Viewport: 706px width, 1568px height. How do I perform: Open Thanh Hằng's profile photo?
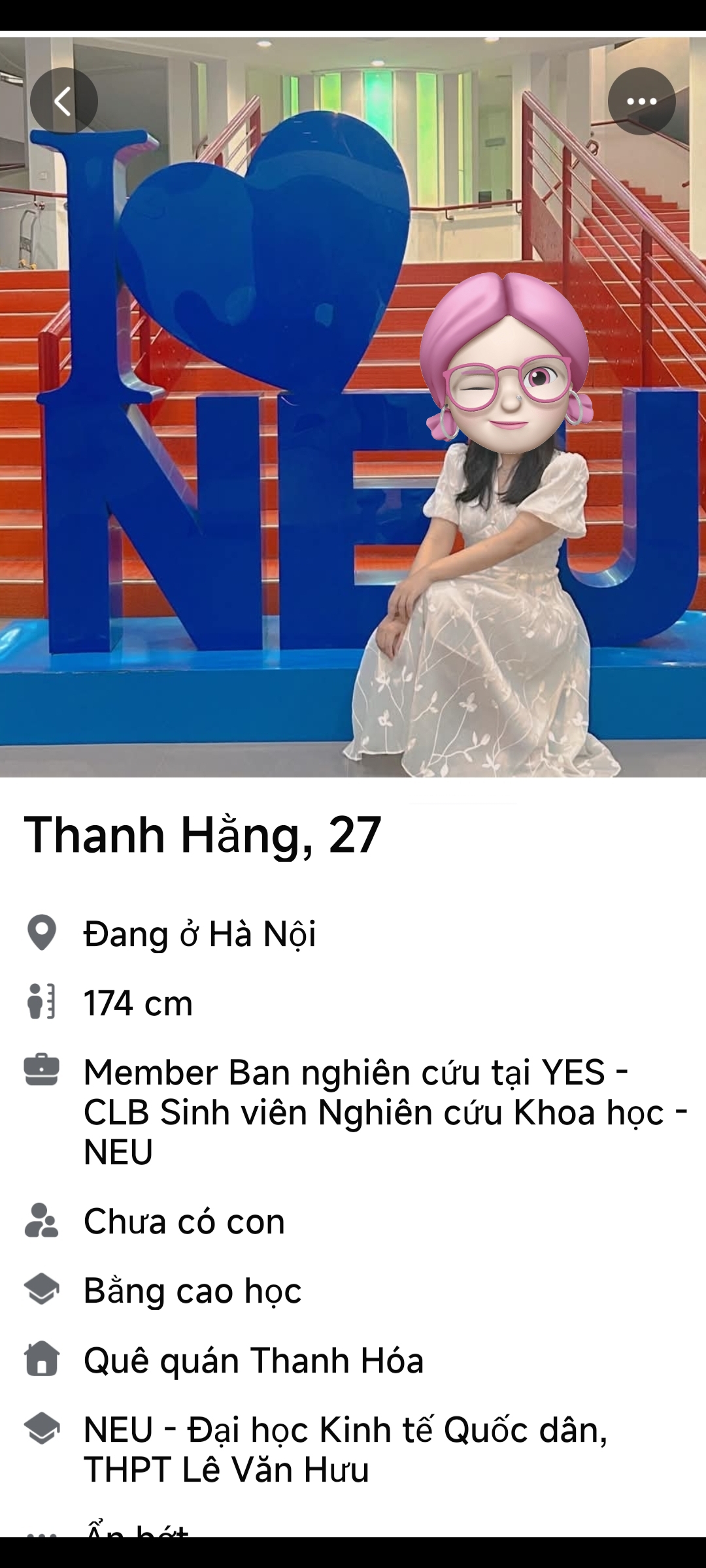click(353, 457)
